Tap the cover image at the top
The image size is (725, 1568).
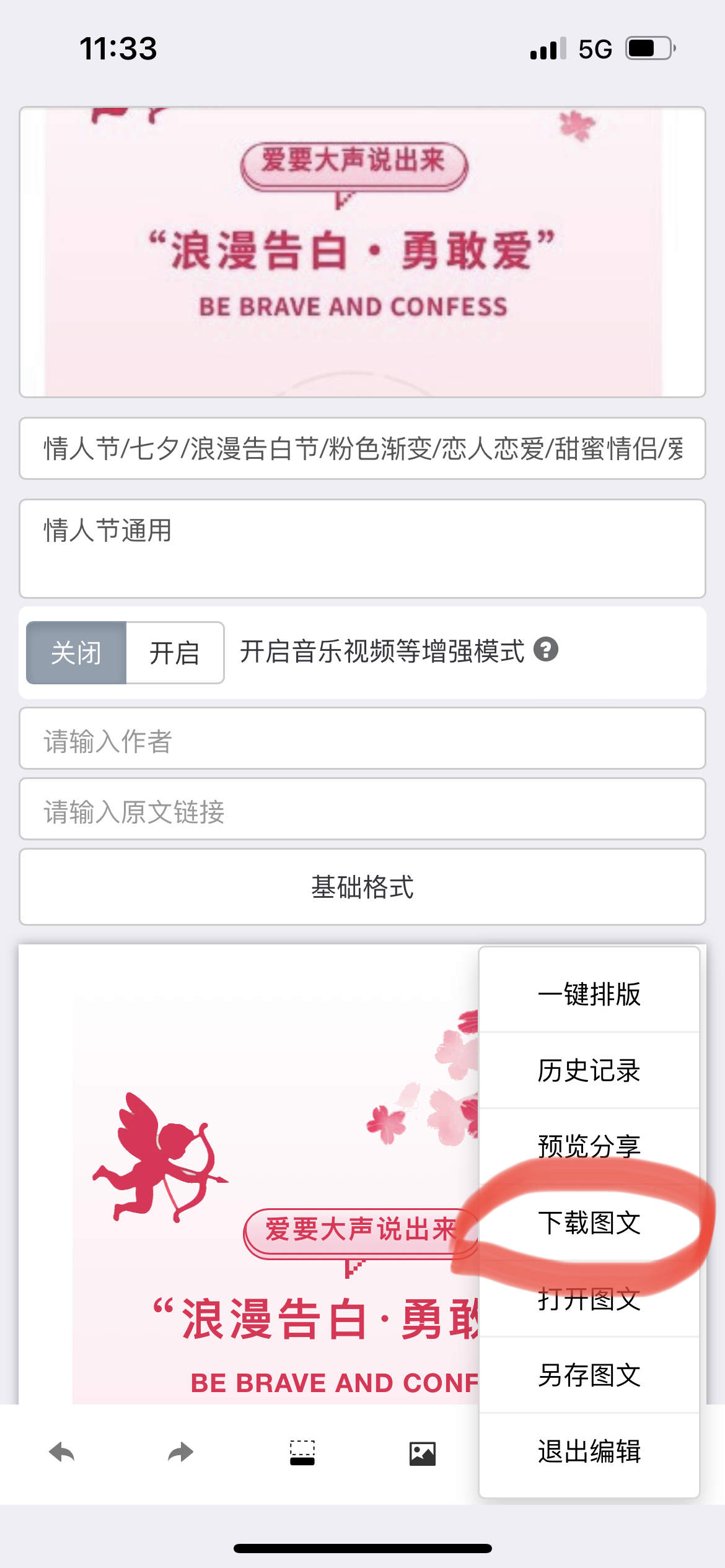coord(362,252)
